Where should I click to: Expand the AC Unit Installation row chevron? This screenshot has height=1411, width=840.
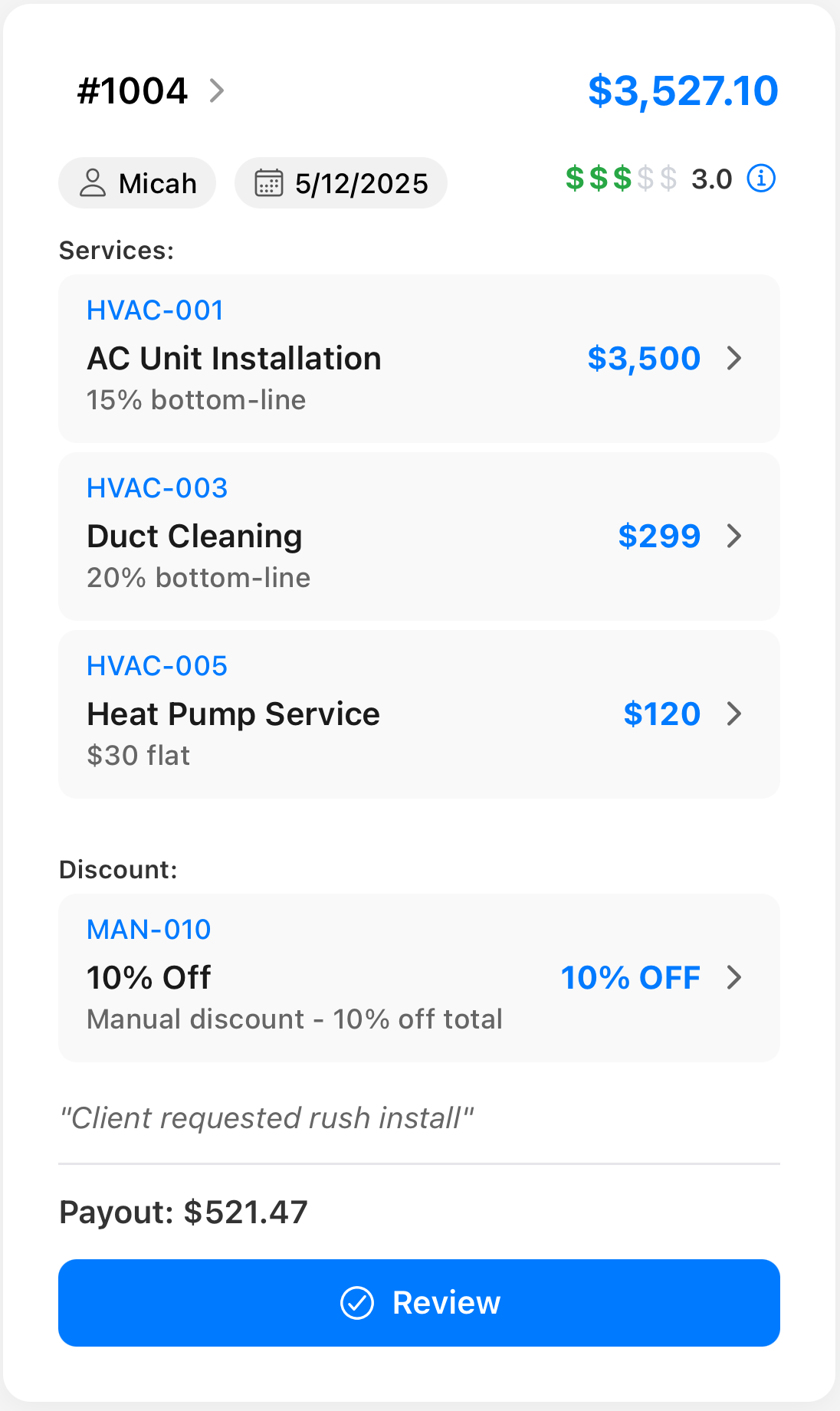pos(736,359)
